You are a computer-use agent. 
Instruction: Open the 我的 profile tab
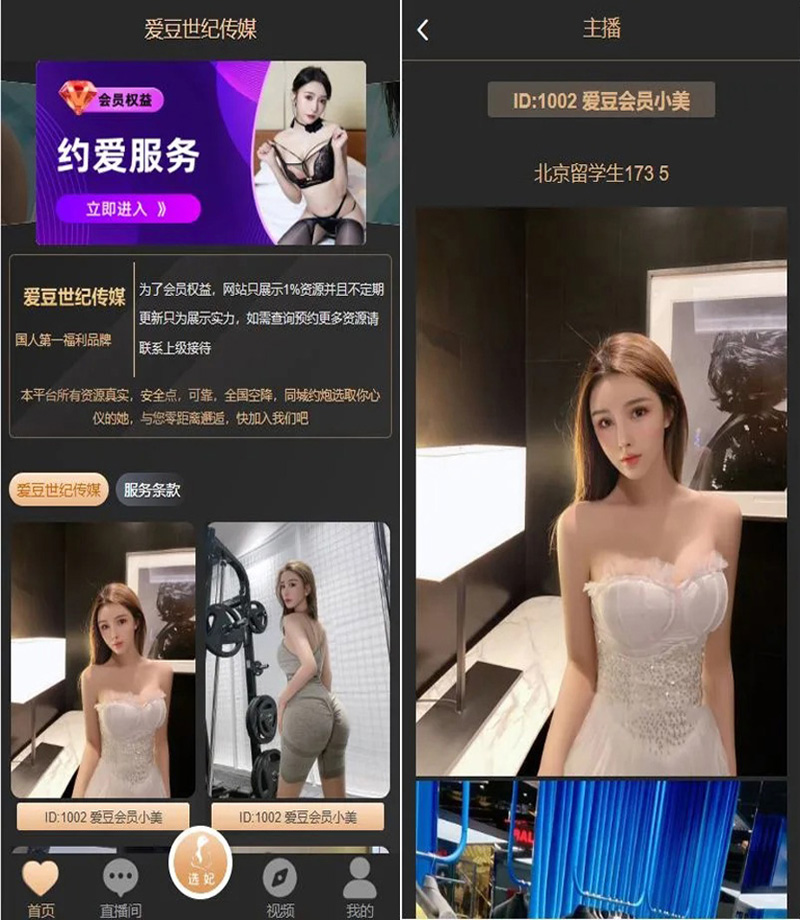click(x=359, y=887)
